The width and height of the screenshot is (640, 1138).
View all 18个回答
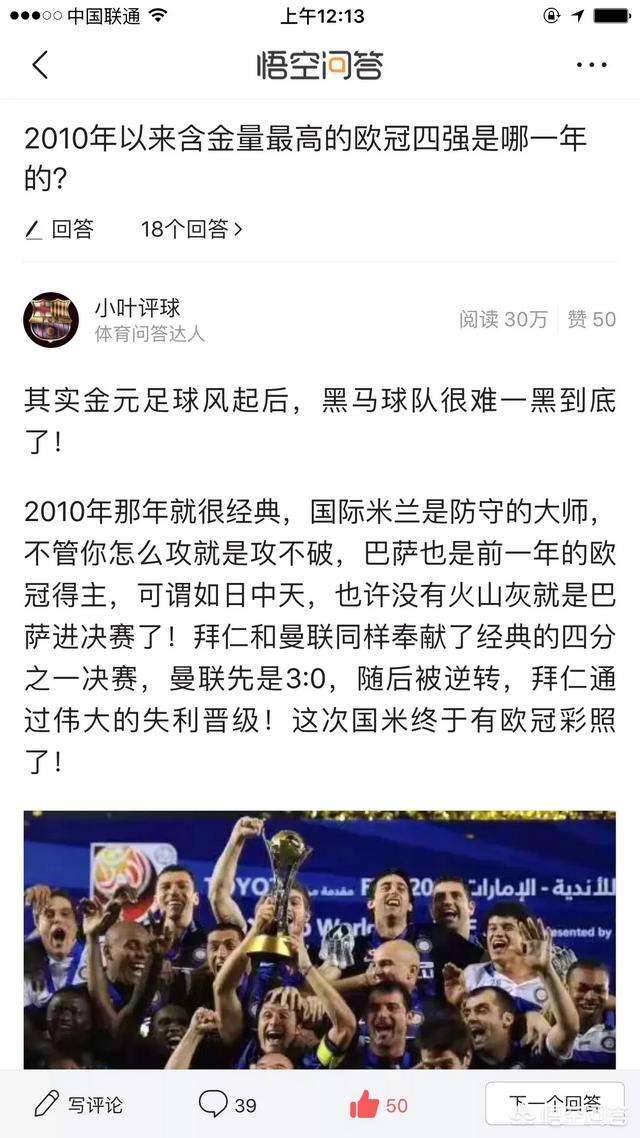(x=191, y=229)
